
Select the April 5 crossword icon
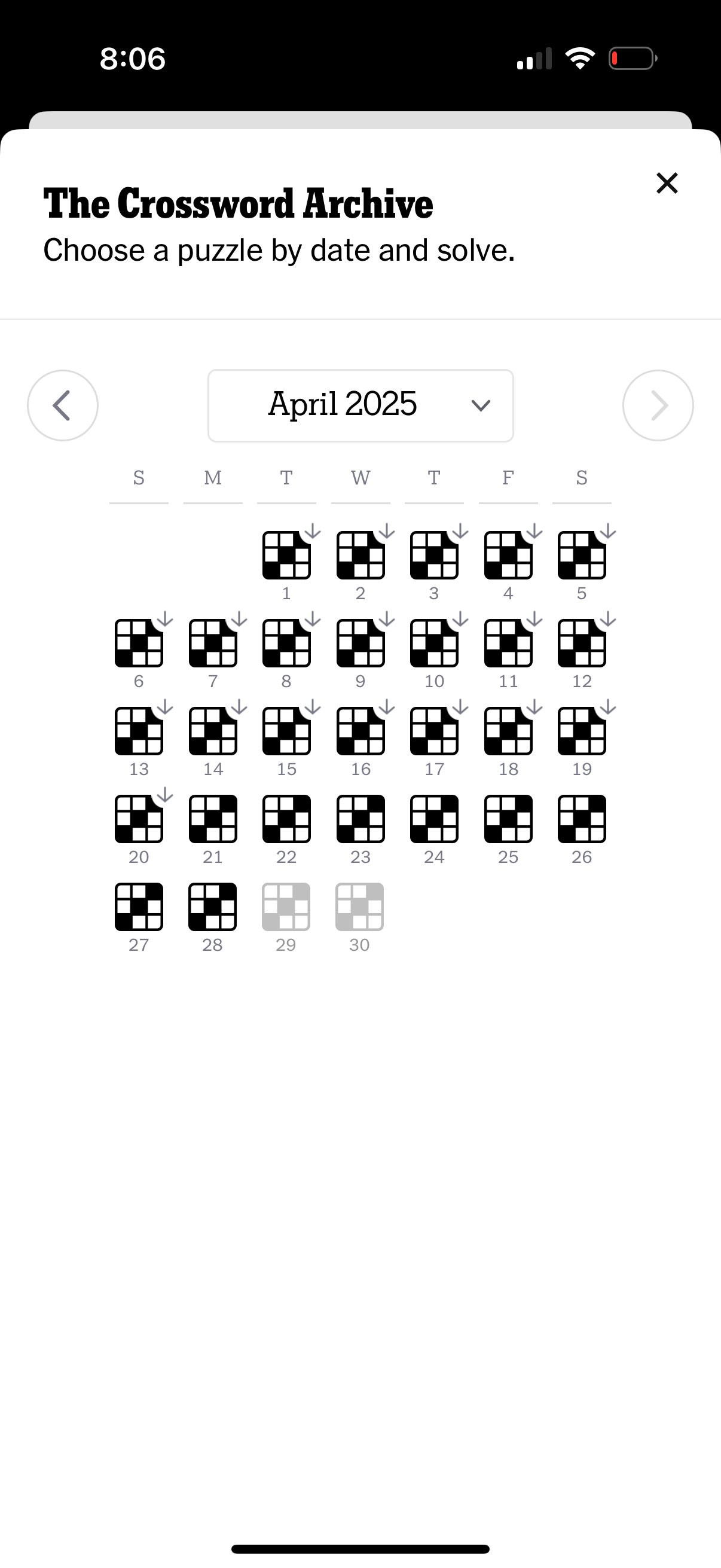(581, 556)
